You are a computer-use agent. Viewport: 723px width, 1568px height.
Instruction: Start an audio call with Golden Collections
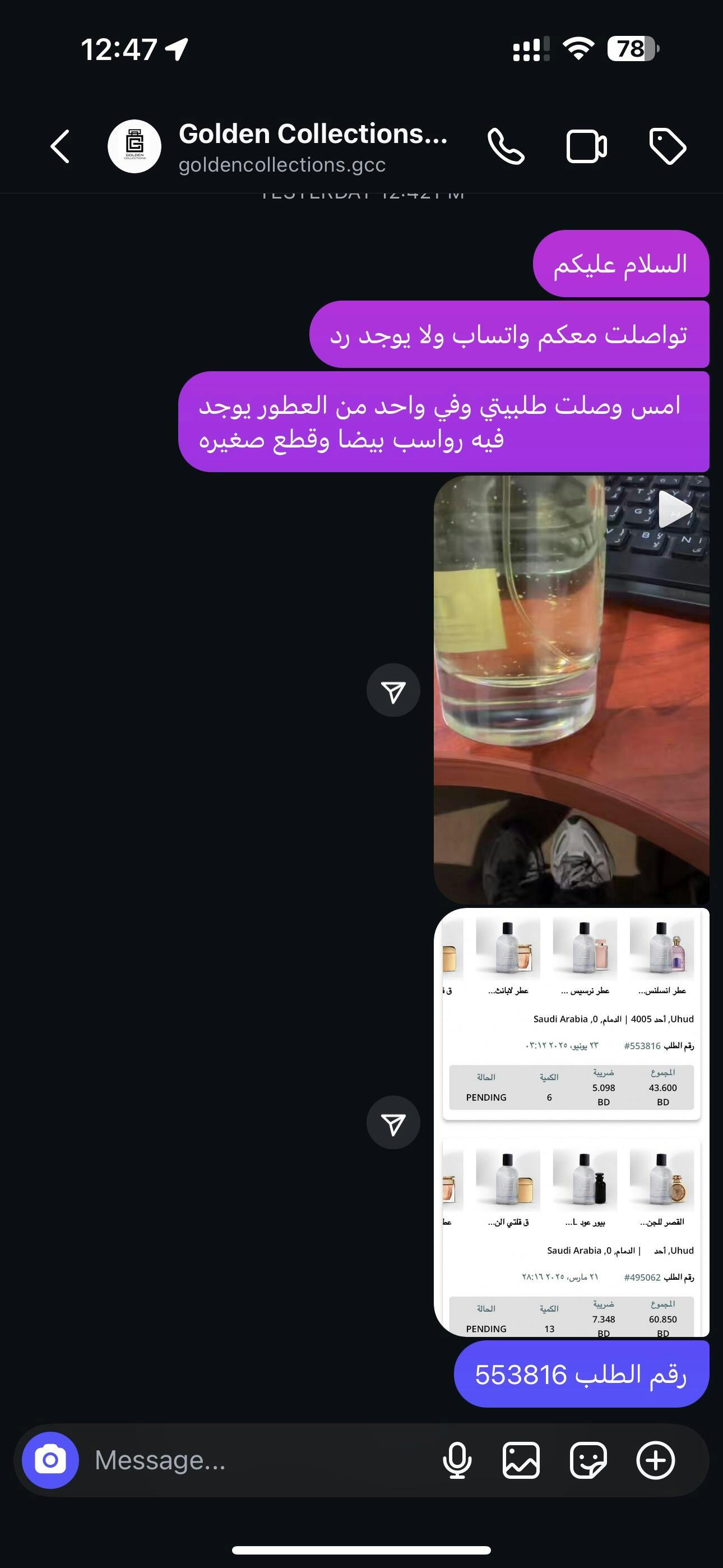click(506, 147)
